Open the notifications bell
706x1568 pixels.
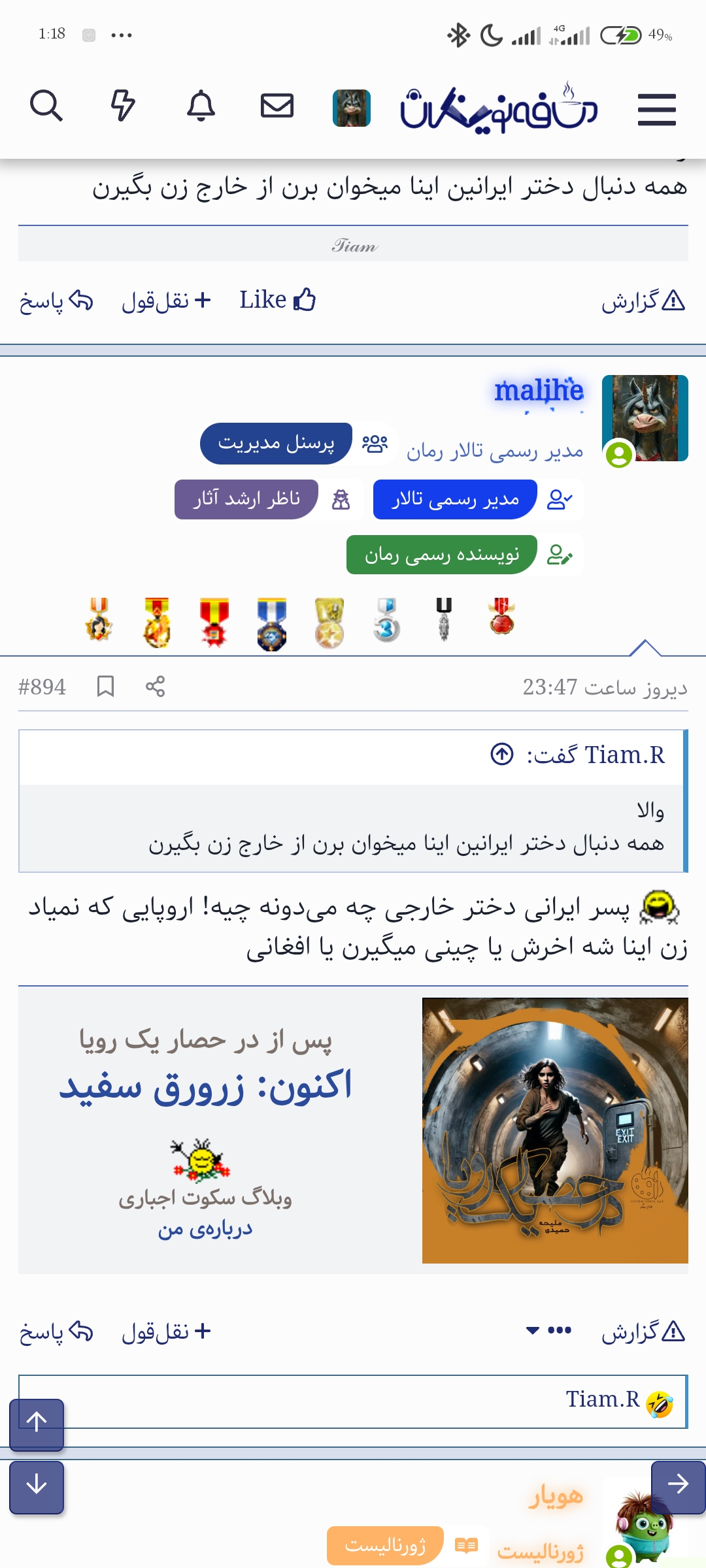201,106
